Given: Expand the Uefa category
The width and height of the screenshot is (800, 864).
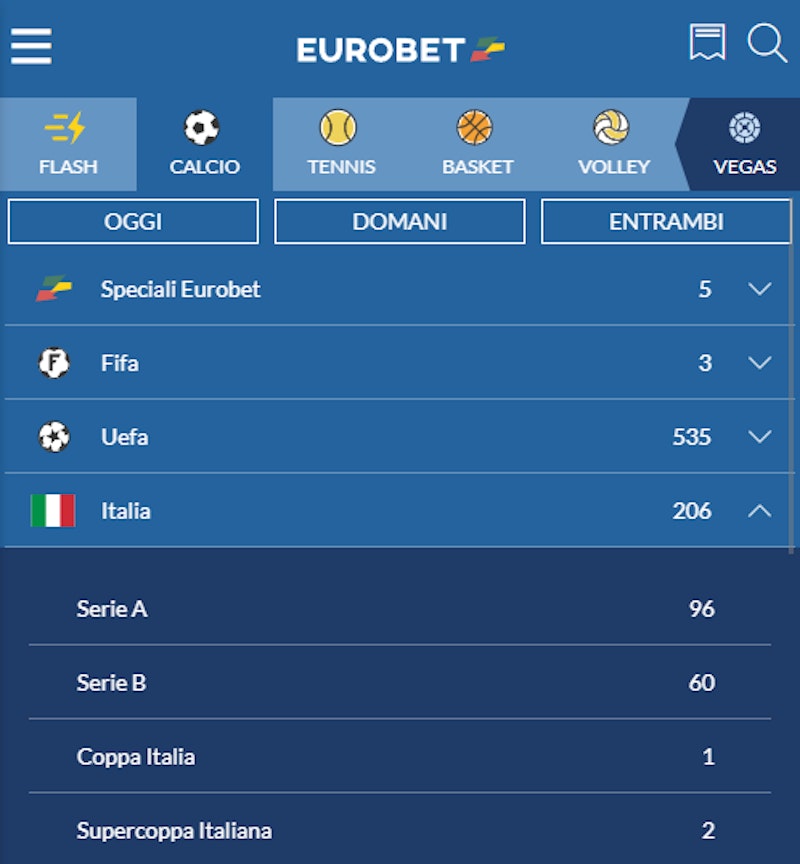Looking at the screenshot, I should 400,437.
